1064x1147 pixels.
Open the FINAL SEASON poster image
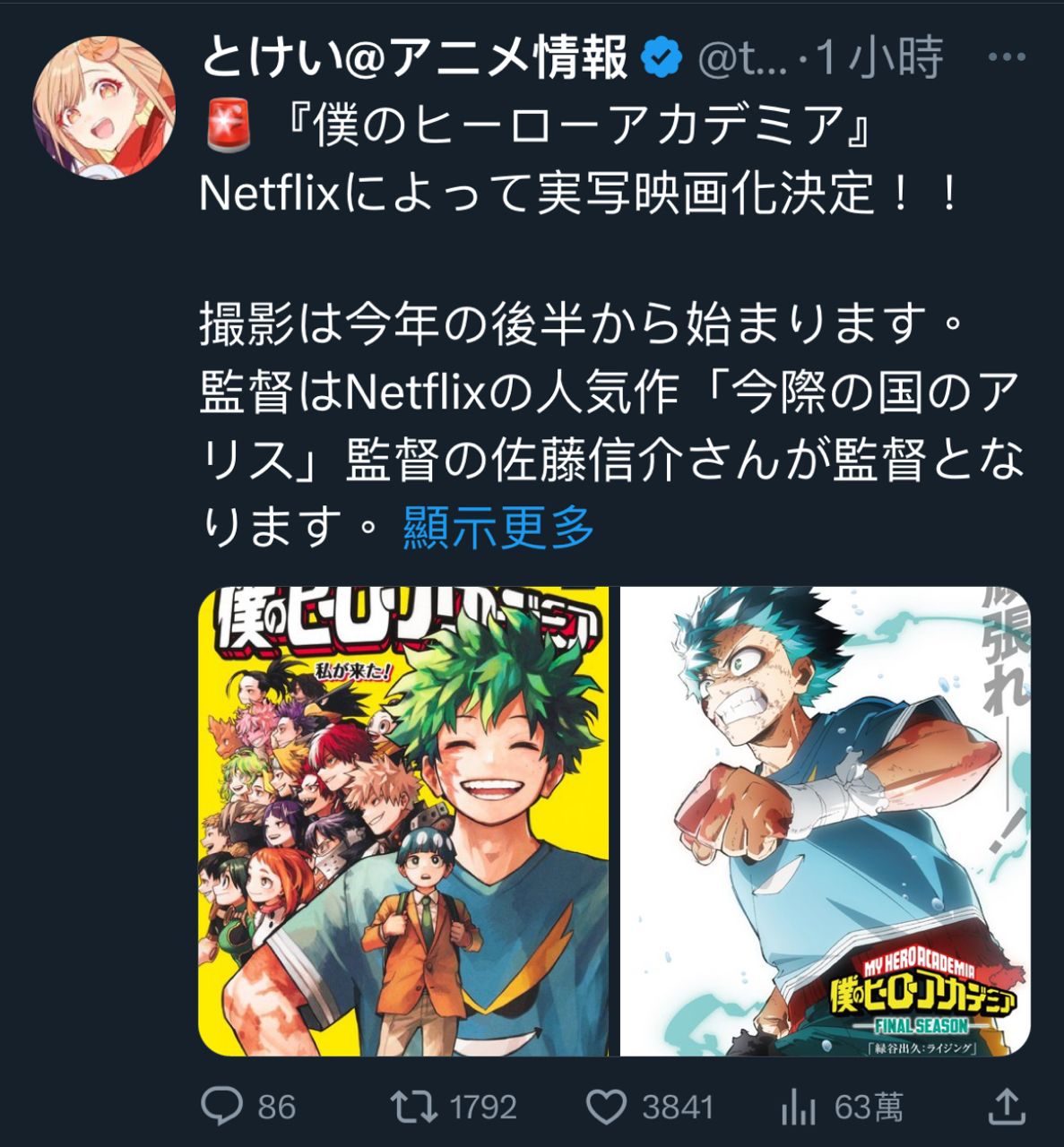[x=825, y=821]
